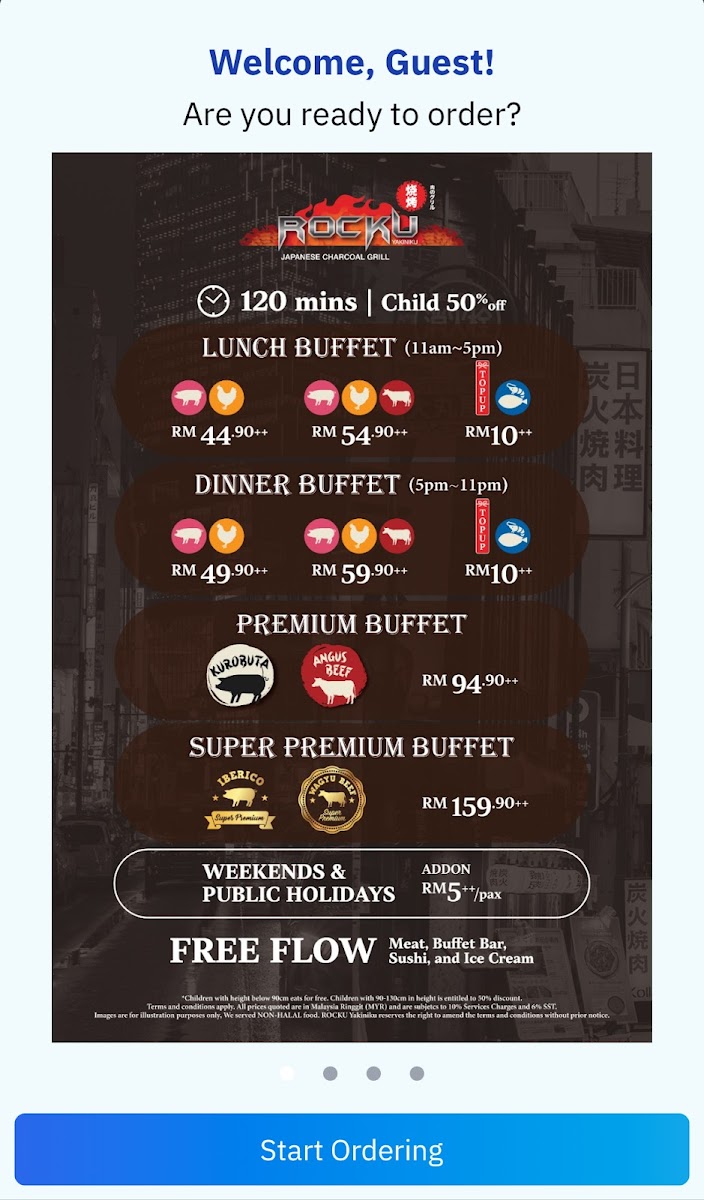704x1200 pixels.
Task: Go to the fourth carousel page dot
Action: 417,1073
